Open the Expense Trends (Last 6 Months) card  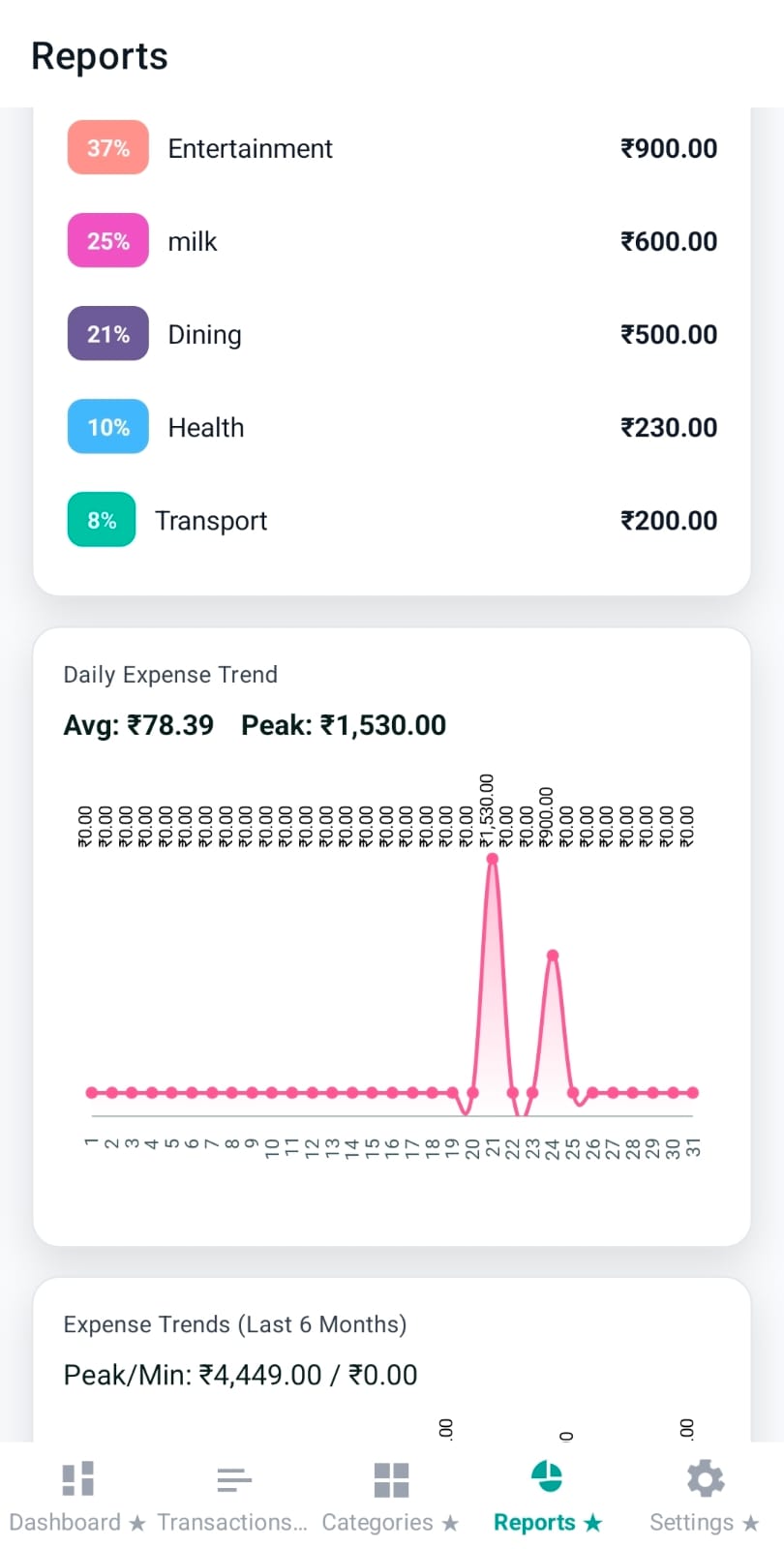(x=234, y=1324)
